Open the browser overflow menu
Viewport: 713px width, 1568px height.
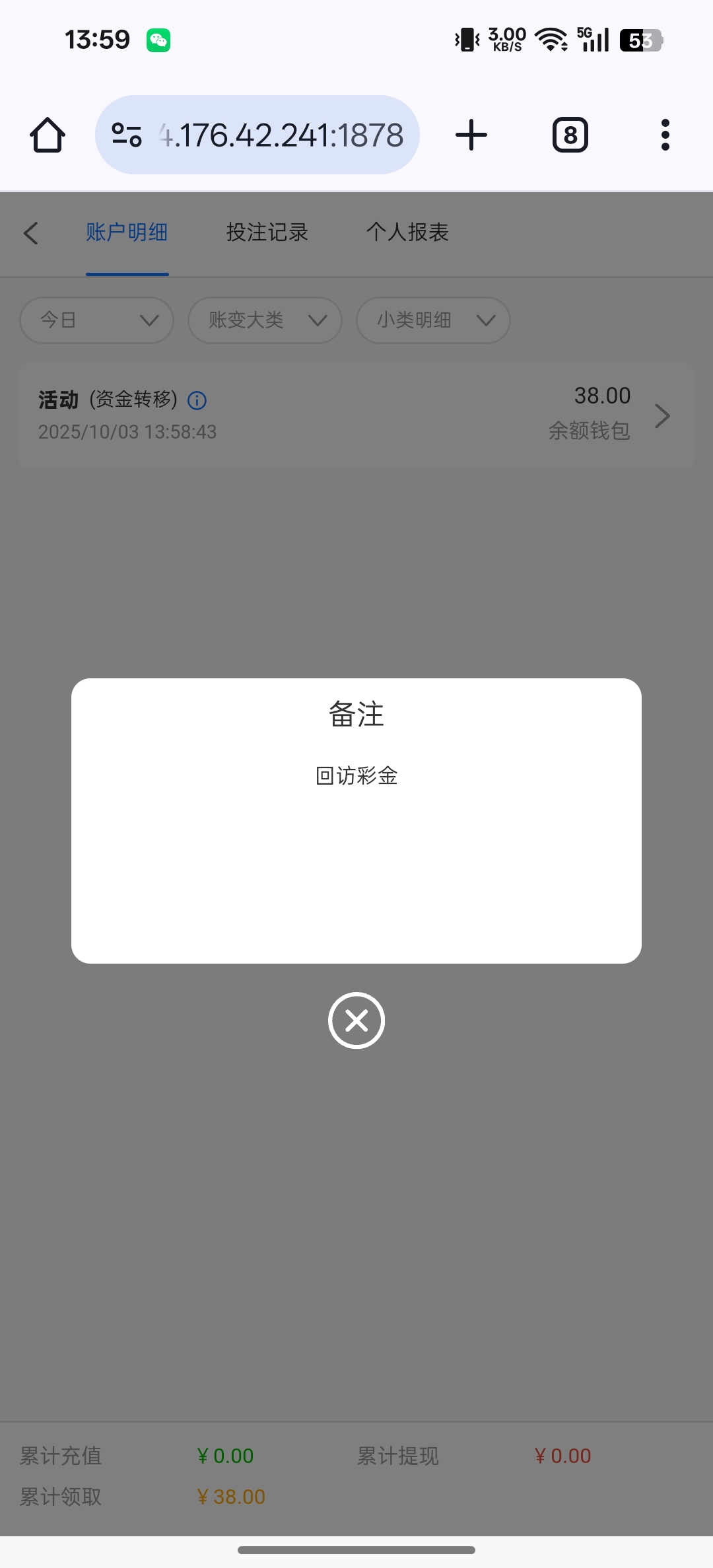[x=665, y=135]
